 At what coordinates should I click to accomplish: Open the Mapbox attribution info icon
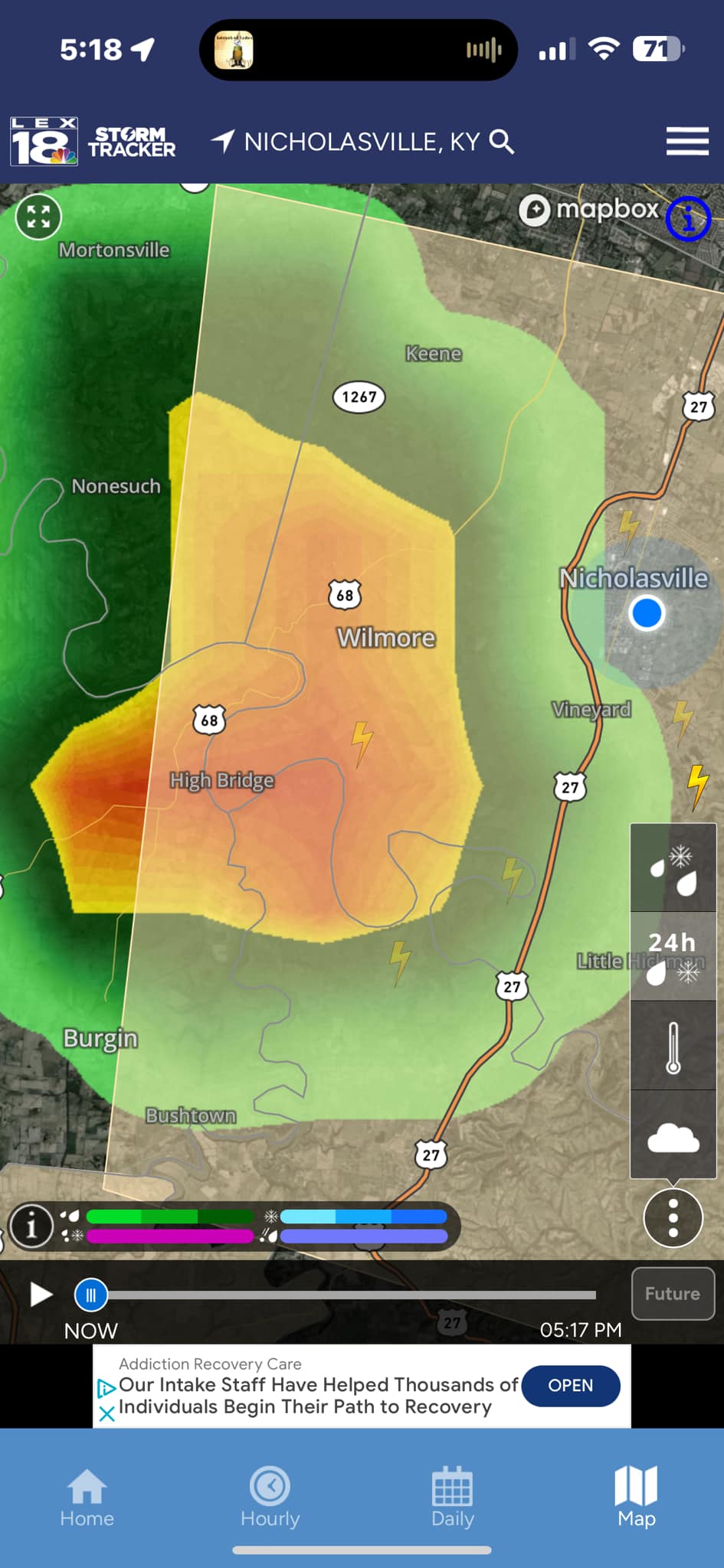point(688,219)
